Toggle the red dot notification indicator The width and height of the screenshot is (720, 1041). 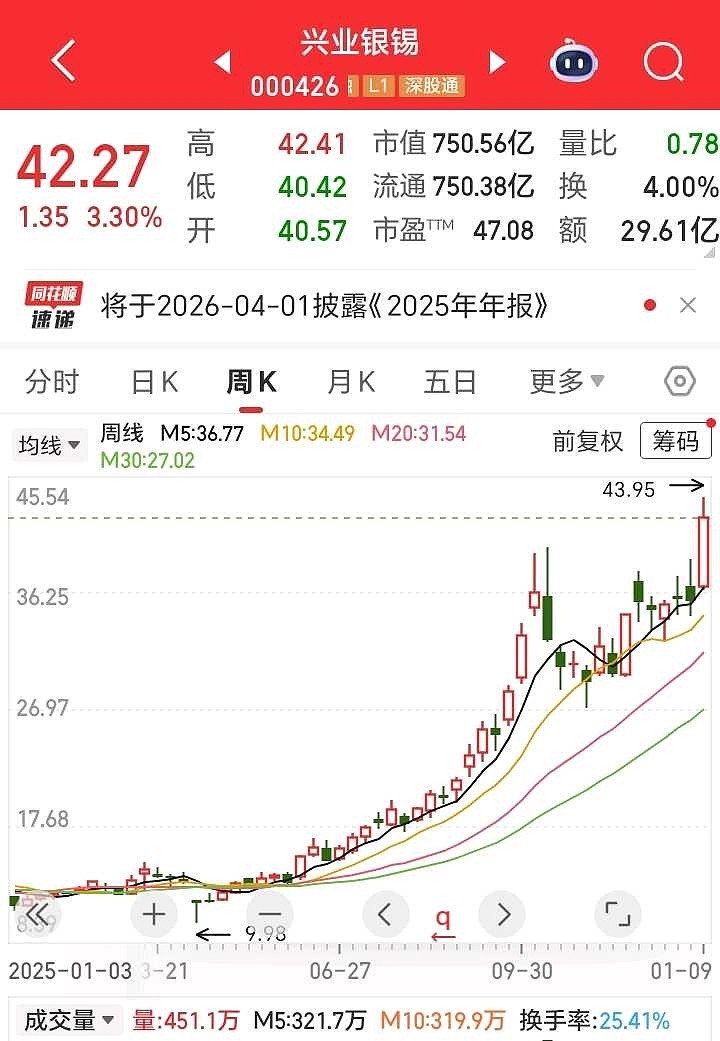651,305
